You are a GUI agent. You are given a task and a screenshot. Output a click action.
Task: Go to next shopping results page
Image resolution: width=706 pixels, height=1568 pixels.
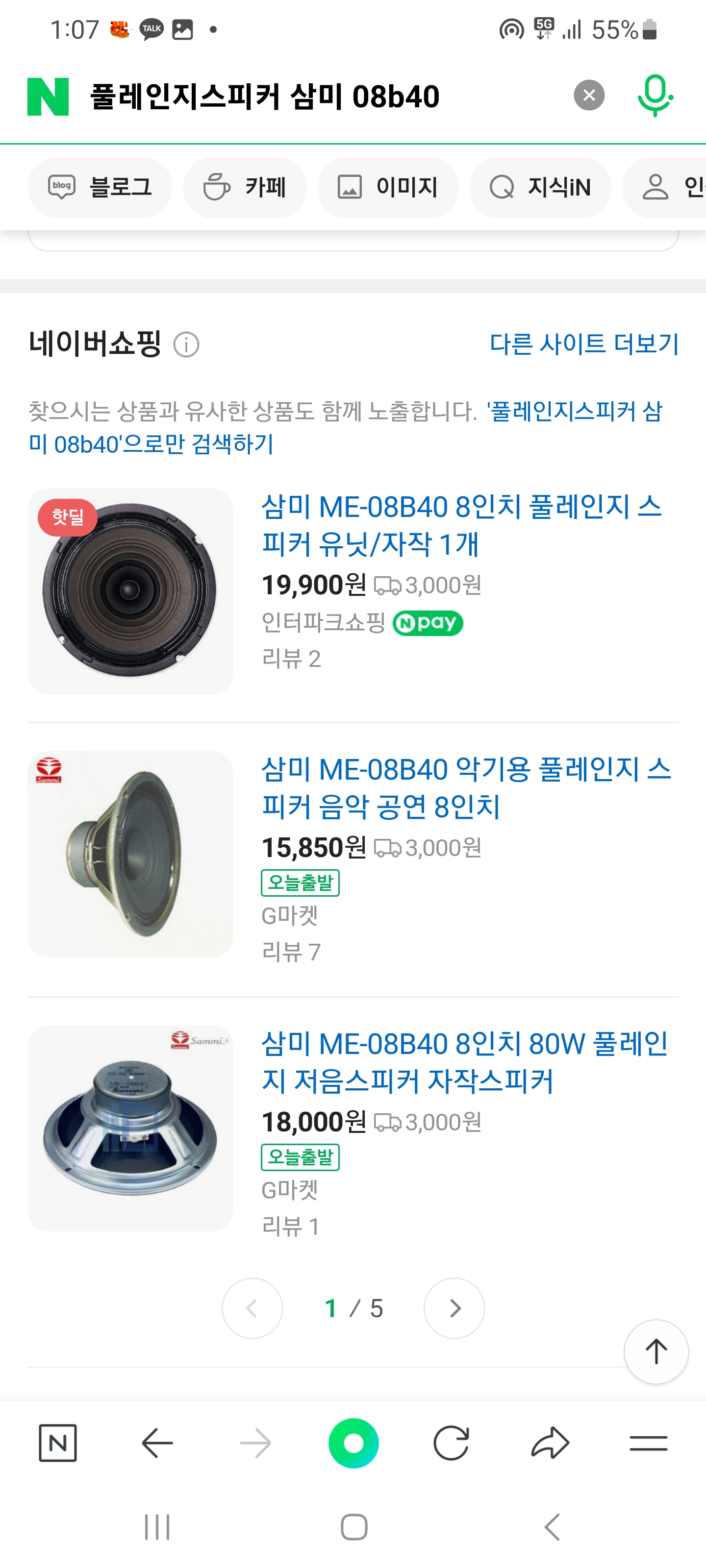[x=454, y=1308]
